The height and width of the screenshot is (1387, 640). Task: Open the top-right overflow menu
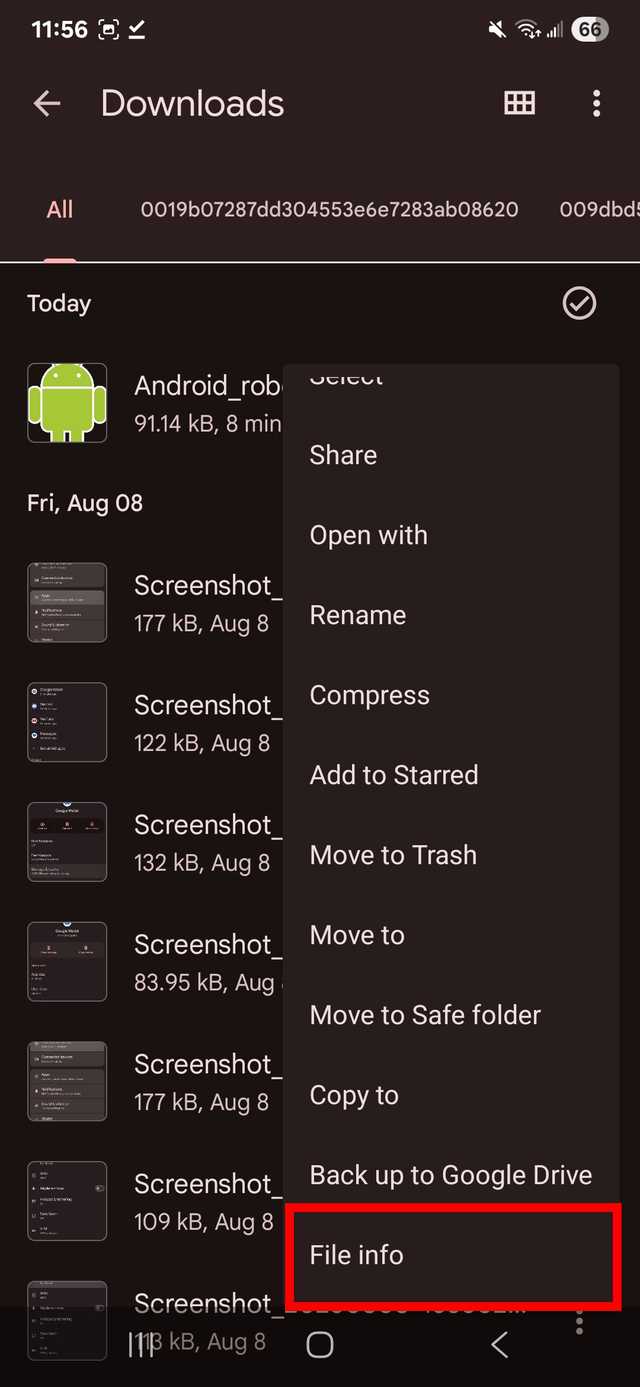596,103
